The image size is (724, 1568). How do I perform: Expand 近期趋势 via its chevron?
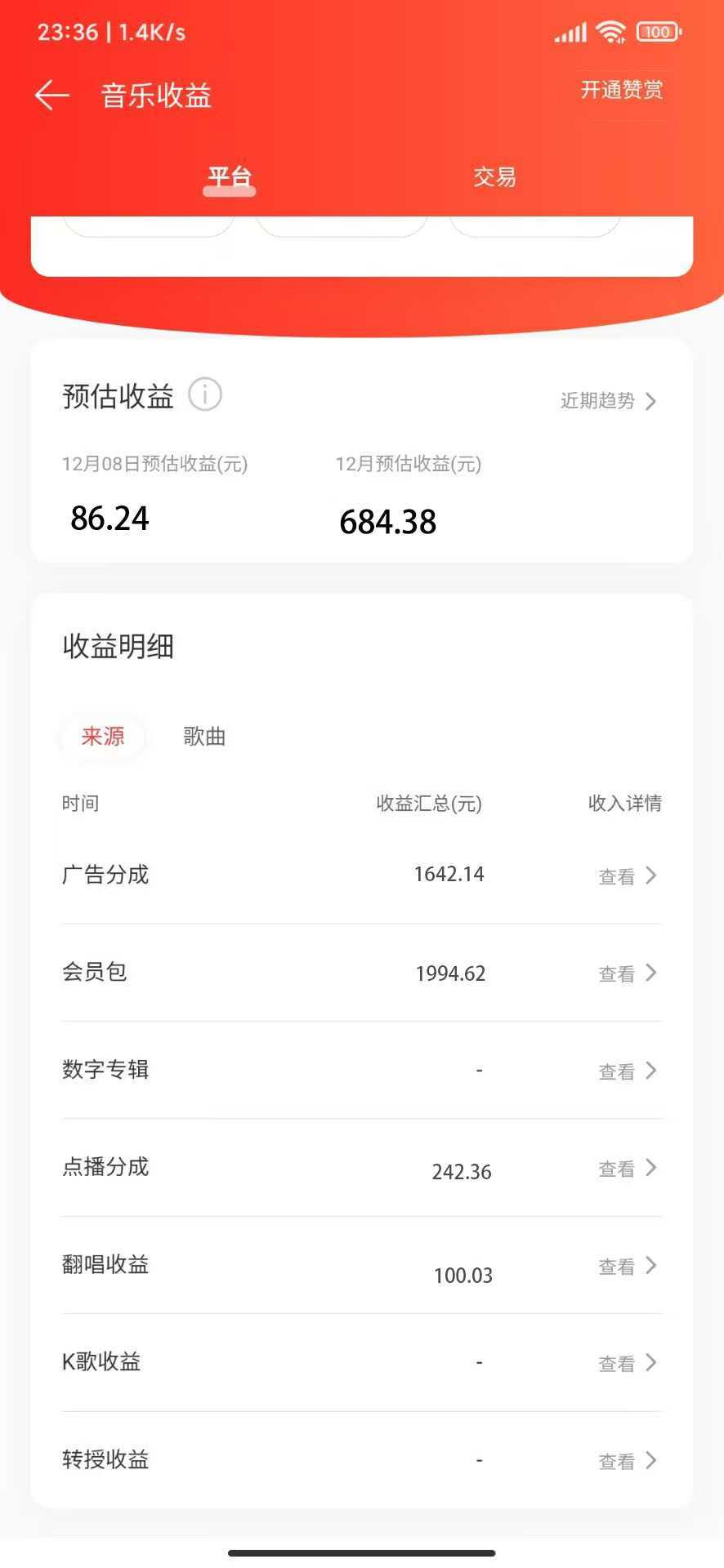coord(650,401)
